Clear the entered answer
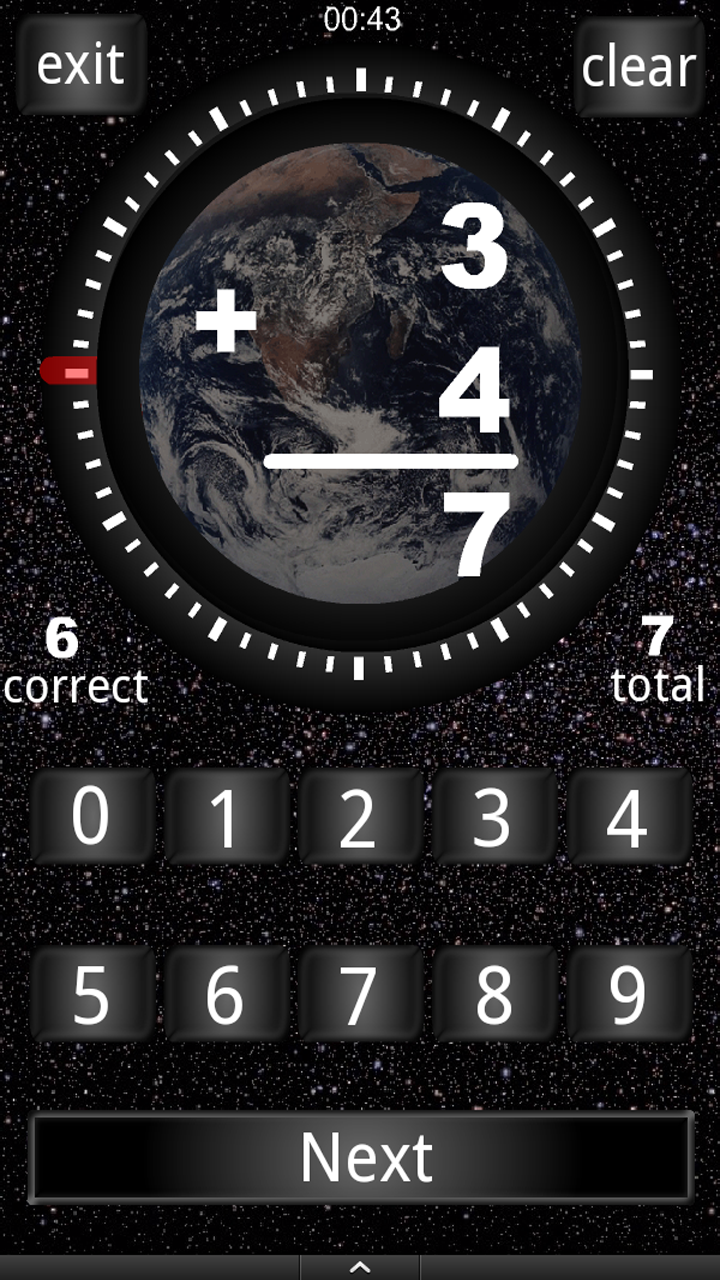 639,67
